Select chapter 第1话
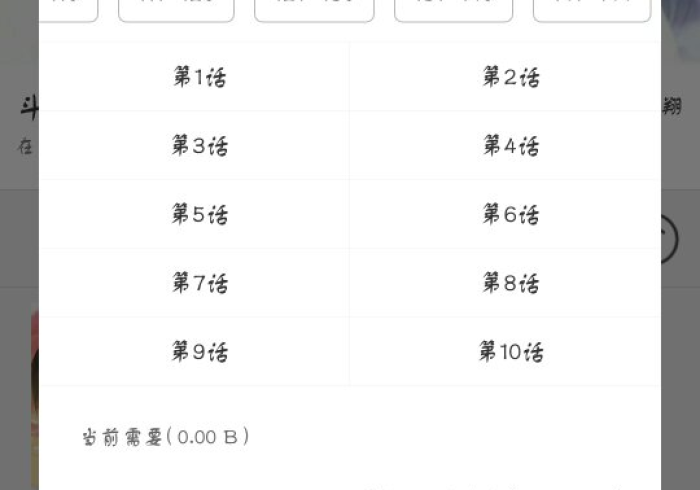Image resolution: width=700 pixels, height=490 pixels. click(199, 77)
